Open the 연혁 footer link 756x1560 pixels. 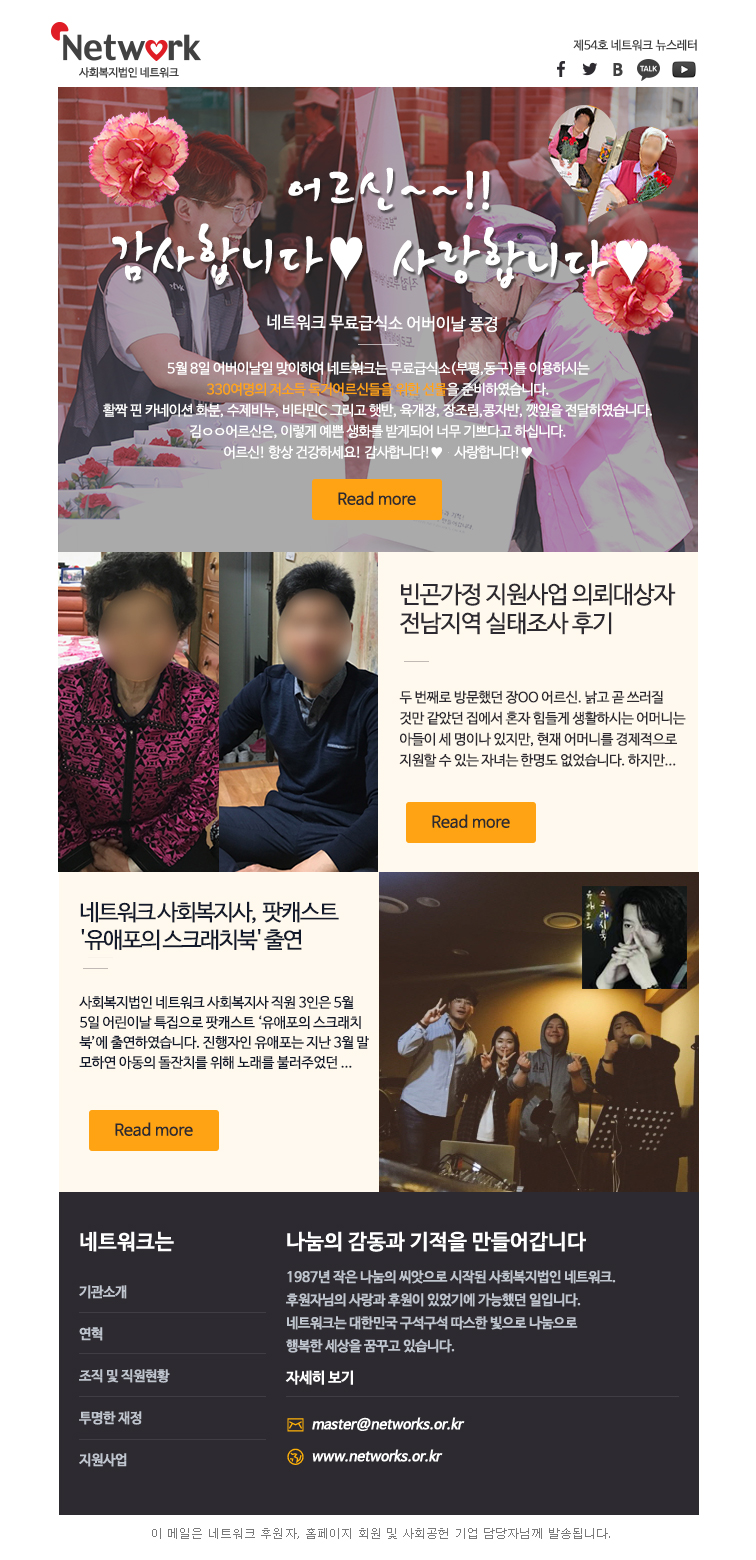[91, 1334]
